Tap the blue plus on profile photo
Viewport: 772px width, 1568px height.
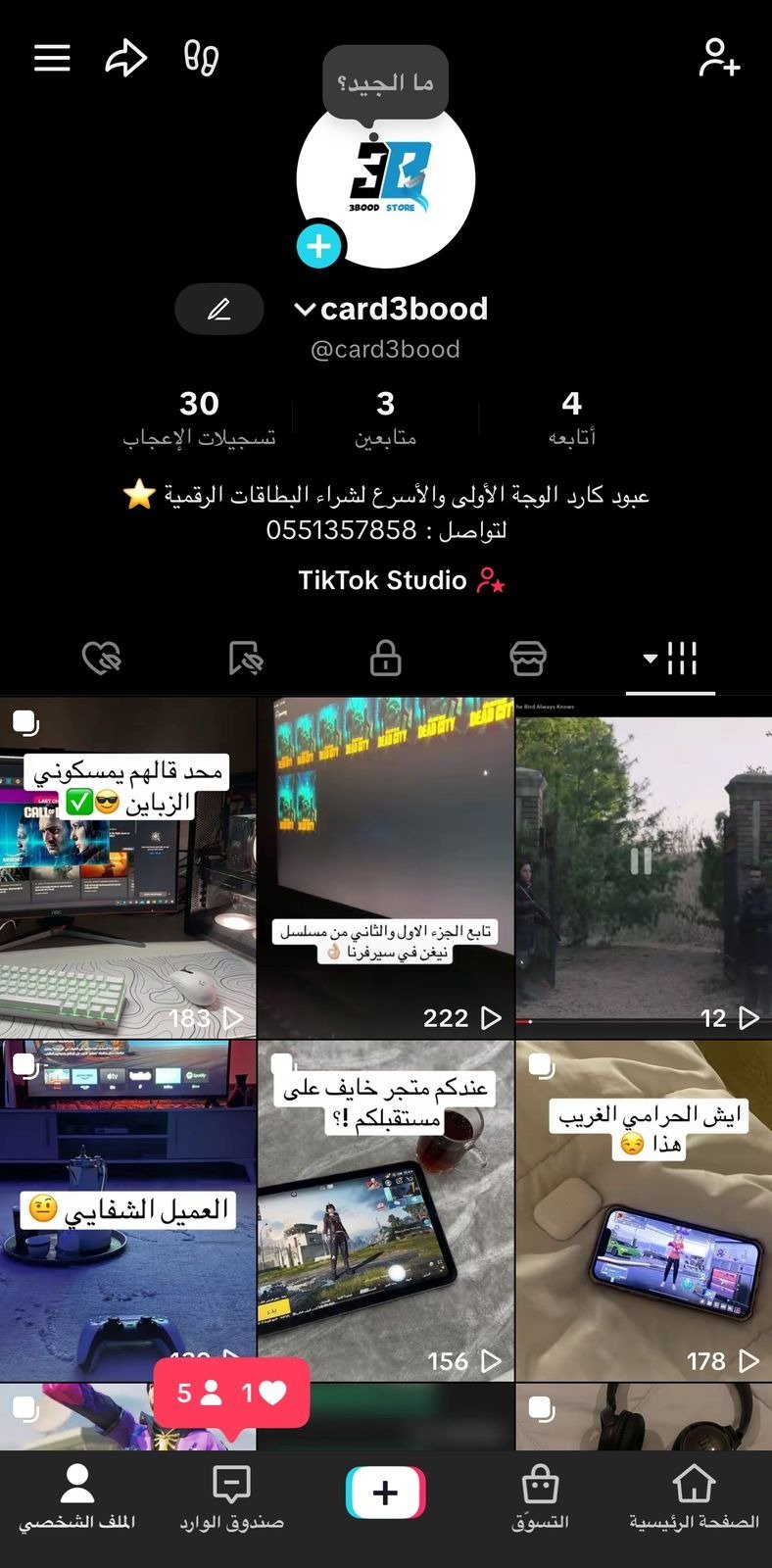pyautogui.click(x=319, y=246)
